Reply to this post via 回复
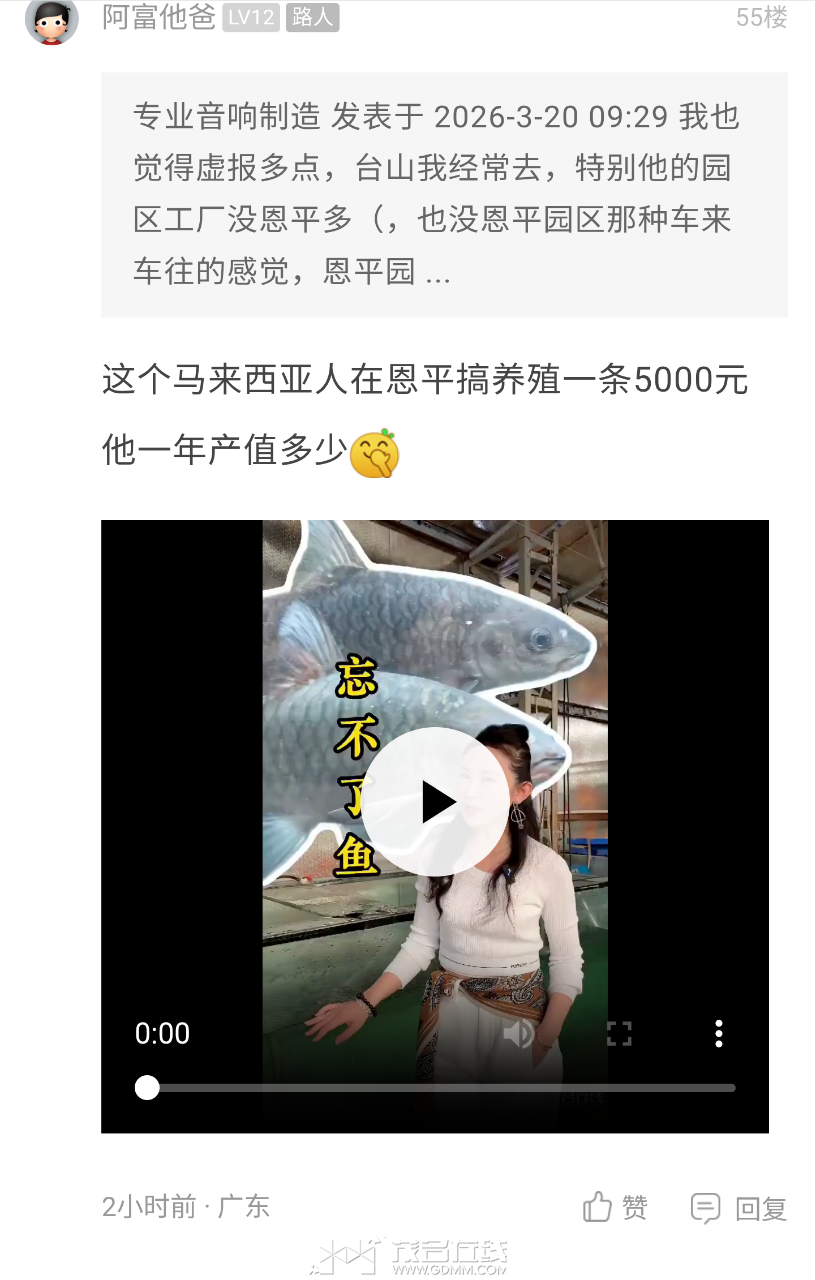 point(739,1208)
